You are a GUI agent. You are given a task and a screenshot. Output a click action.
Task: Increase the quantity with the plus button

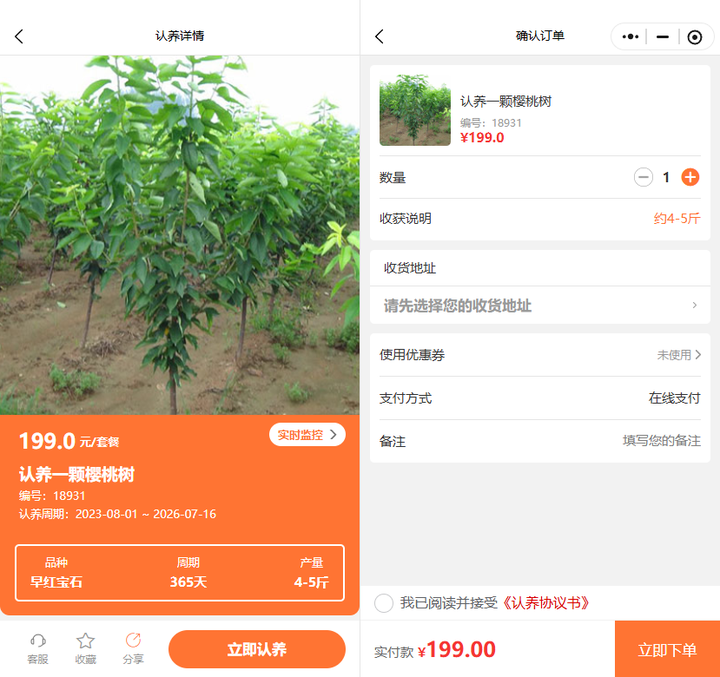[x=690, y=177]
